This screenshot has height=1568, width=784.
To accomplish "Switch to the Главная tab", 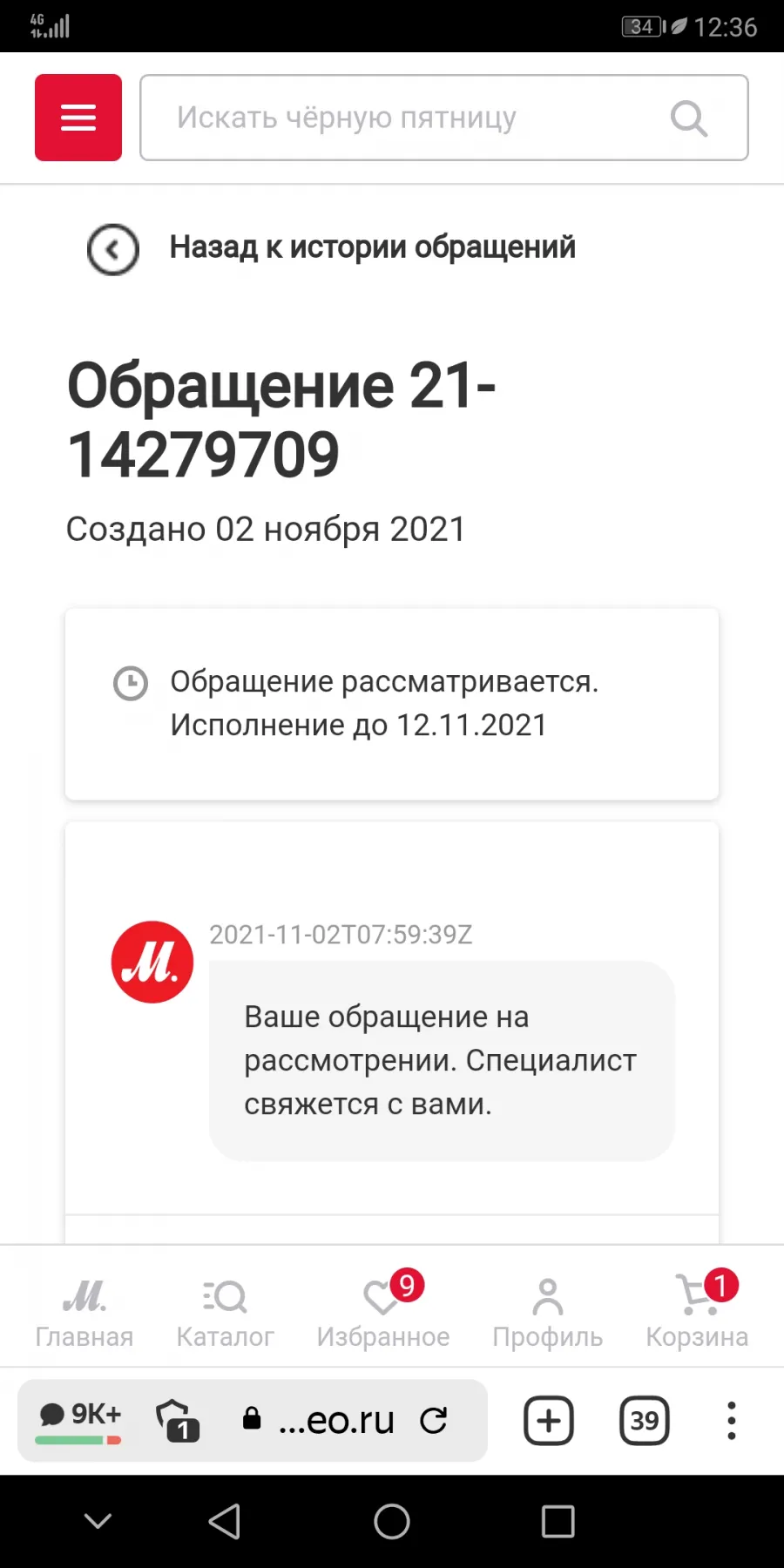I will (x=84, y=1313).
